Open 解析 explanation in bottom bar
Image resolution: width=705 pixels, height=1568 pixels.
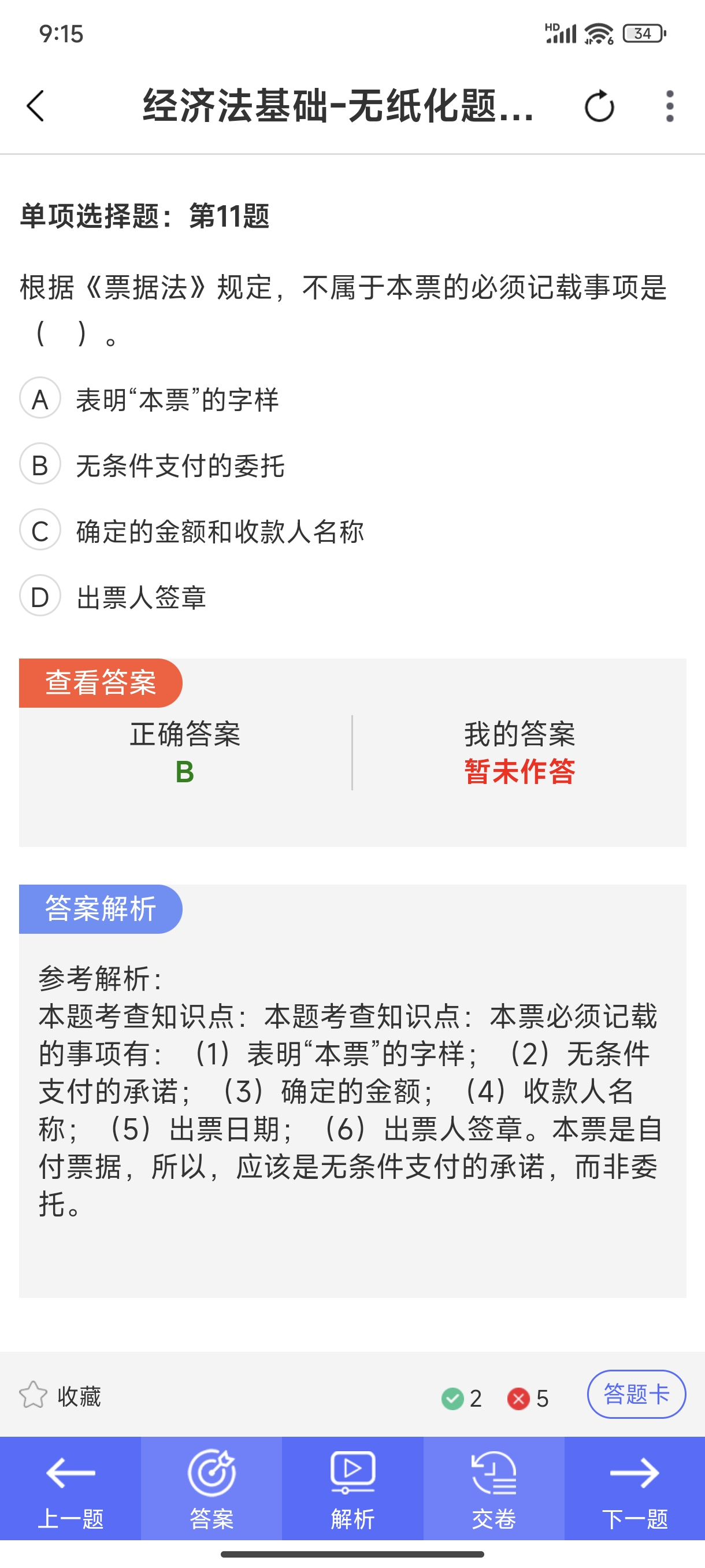pyautogui.click(x=353, y=1489)
